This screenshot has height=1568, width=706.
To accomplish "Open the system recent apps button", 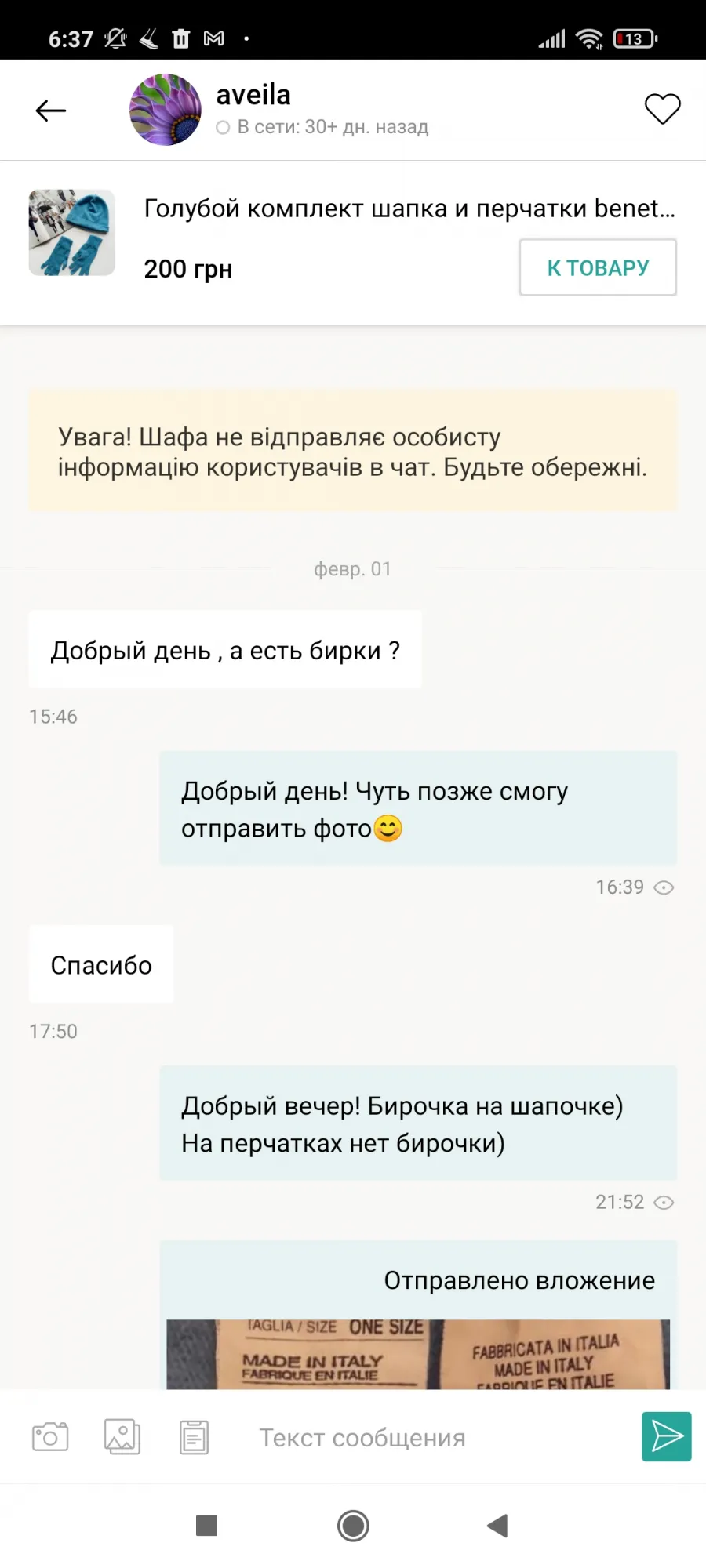I will click(206, 1526).
